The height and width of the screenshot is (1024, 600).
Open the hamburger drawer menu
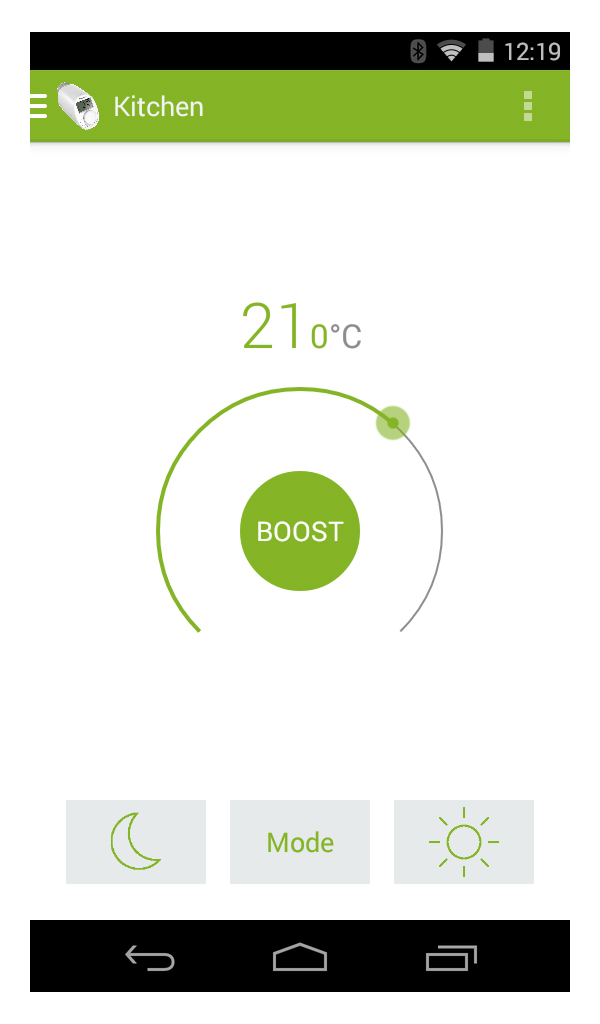[38, 106]
